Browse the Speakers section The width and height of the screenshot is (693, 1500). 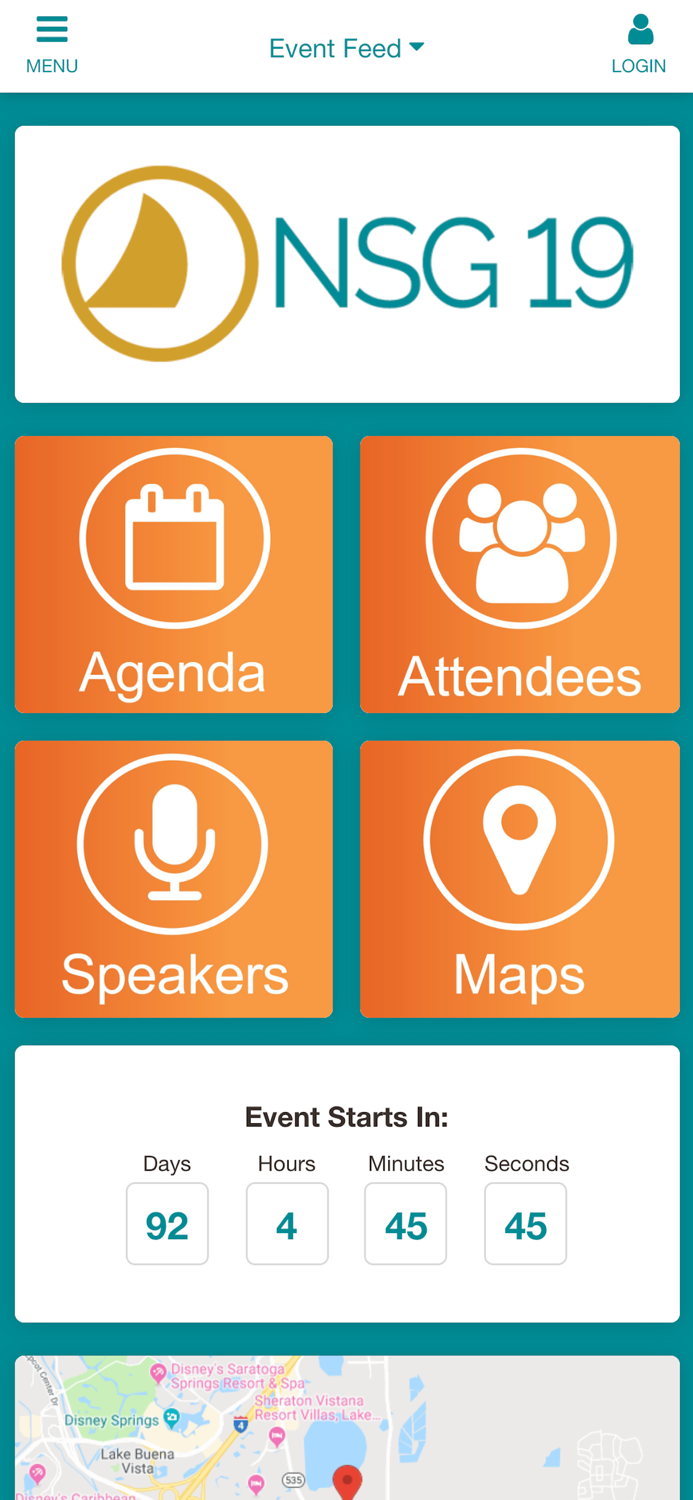click(x=174, y=879)
